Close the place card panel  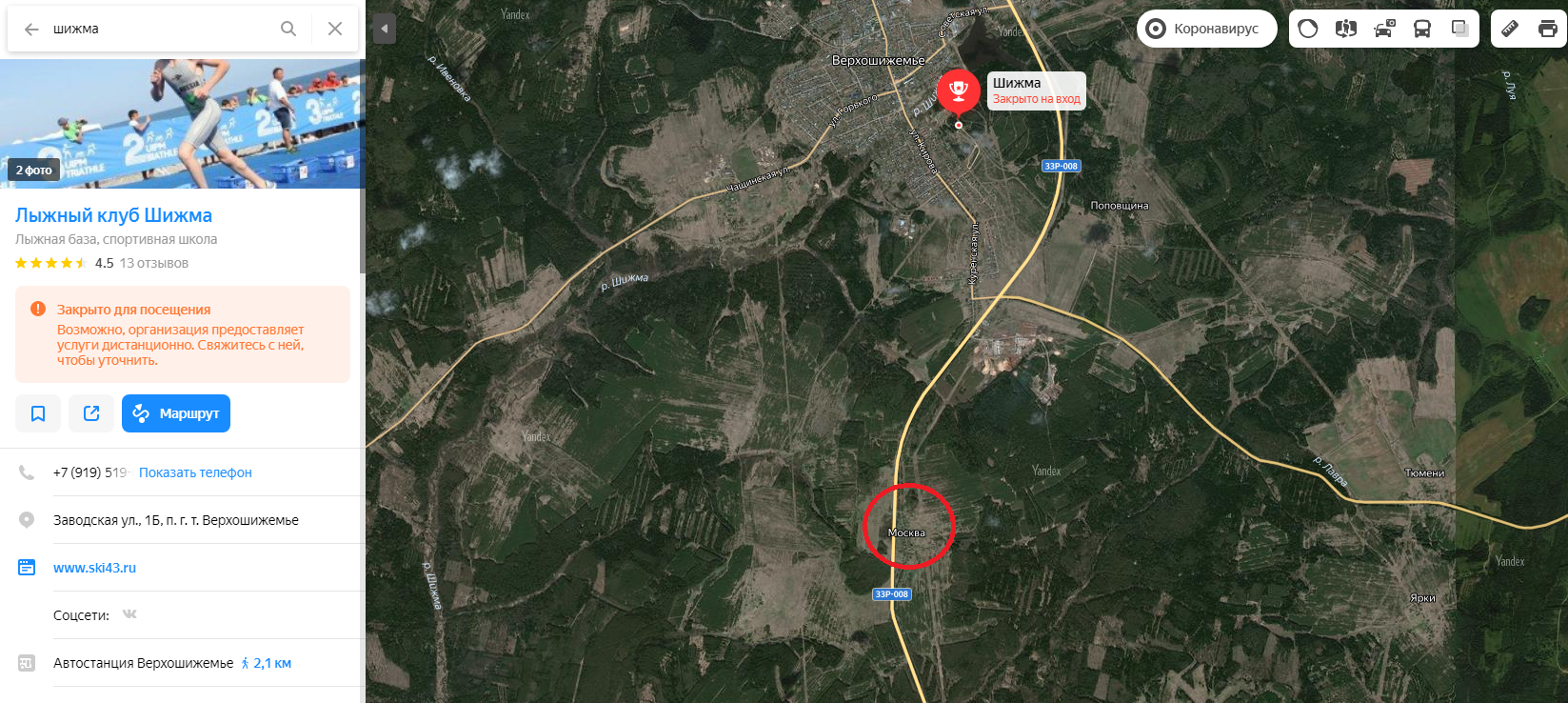[335, 30]
